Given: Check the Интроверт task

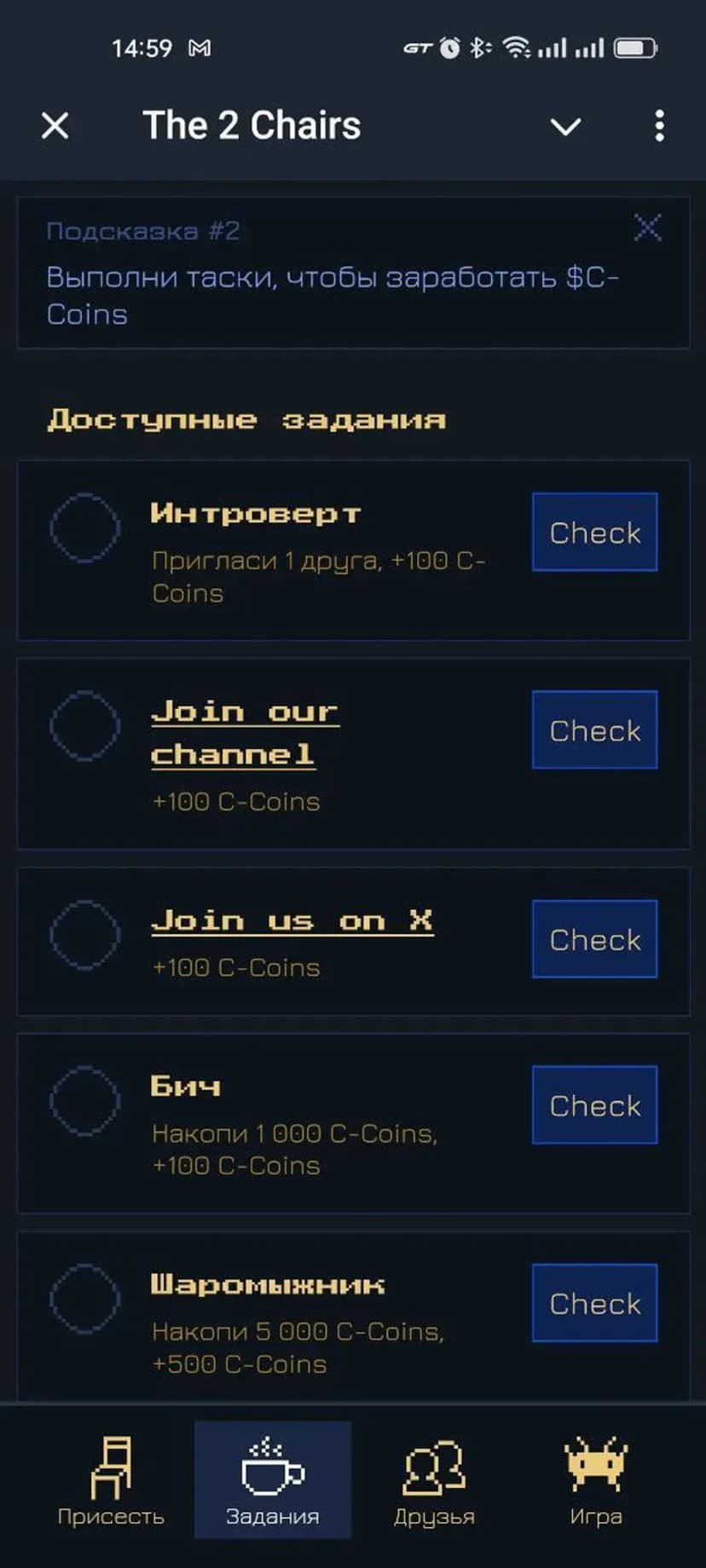Looking at the screenshot, I should click(594, 532).
